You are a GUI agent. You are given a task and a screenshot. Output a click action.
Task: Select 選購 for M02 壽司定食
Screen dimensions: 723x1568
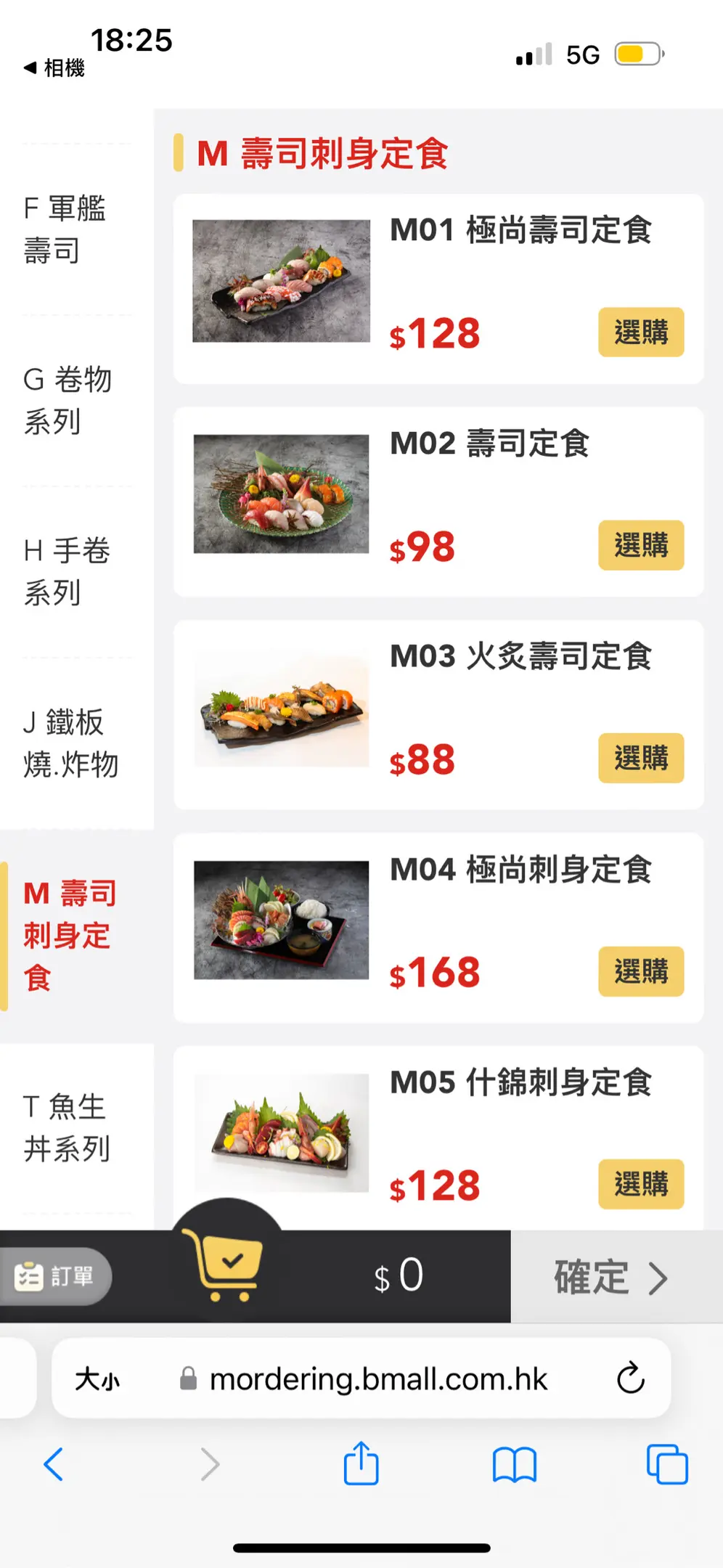[x=640, y=545]
